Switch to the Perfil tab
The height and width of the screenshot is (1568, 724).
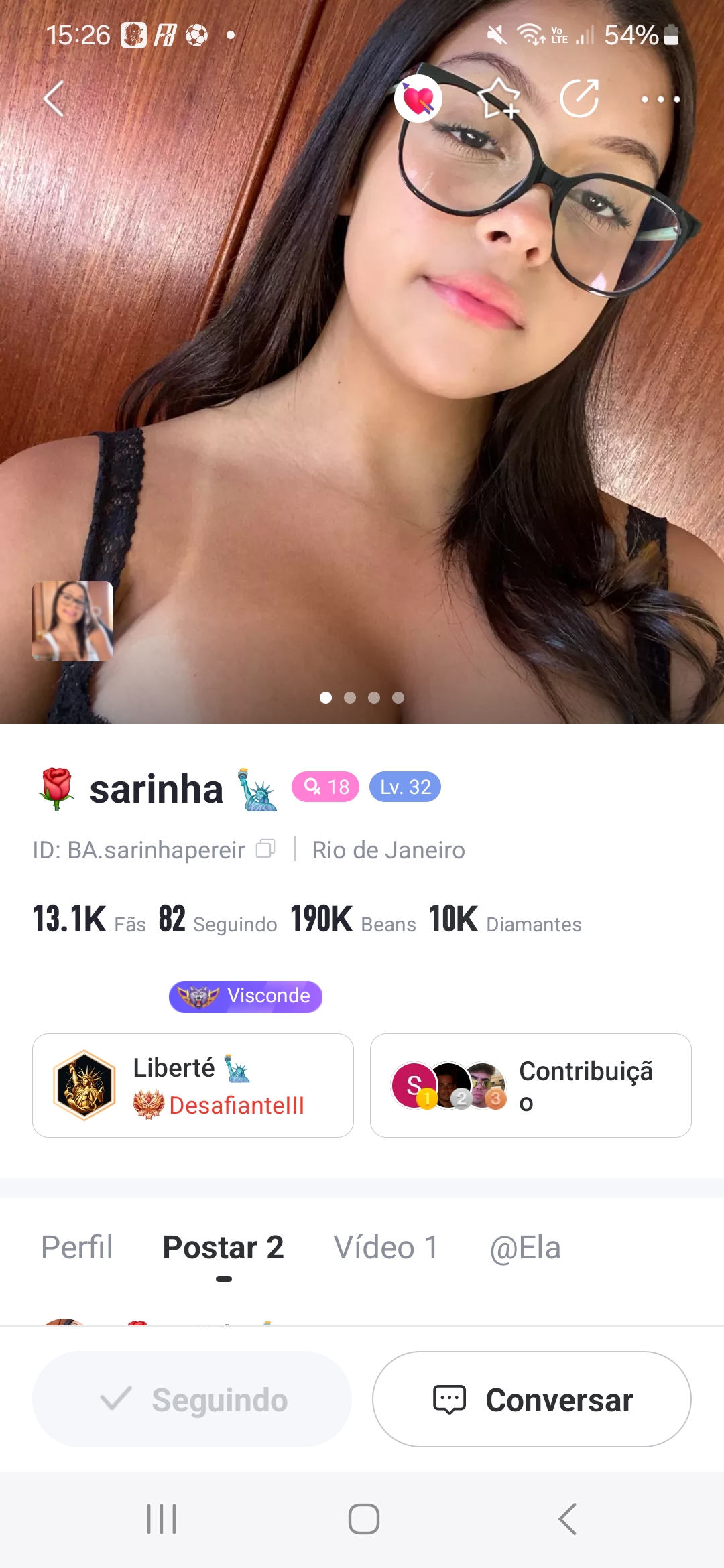click(x=77, y=1248)
